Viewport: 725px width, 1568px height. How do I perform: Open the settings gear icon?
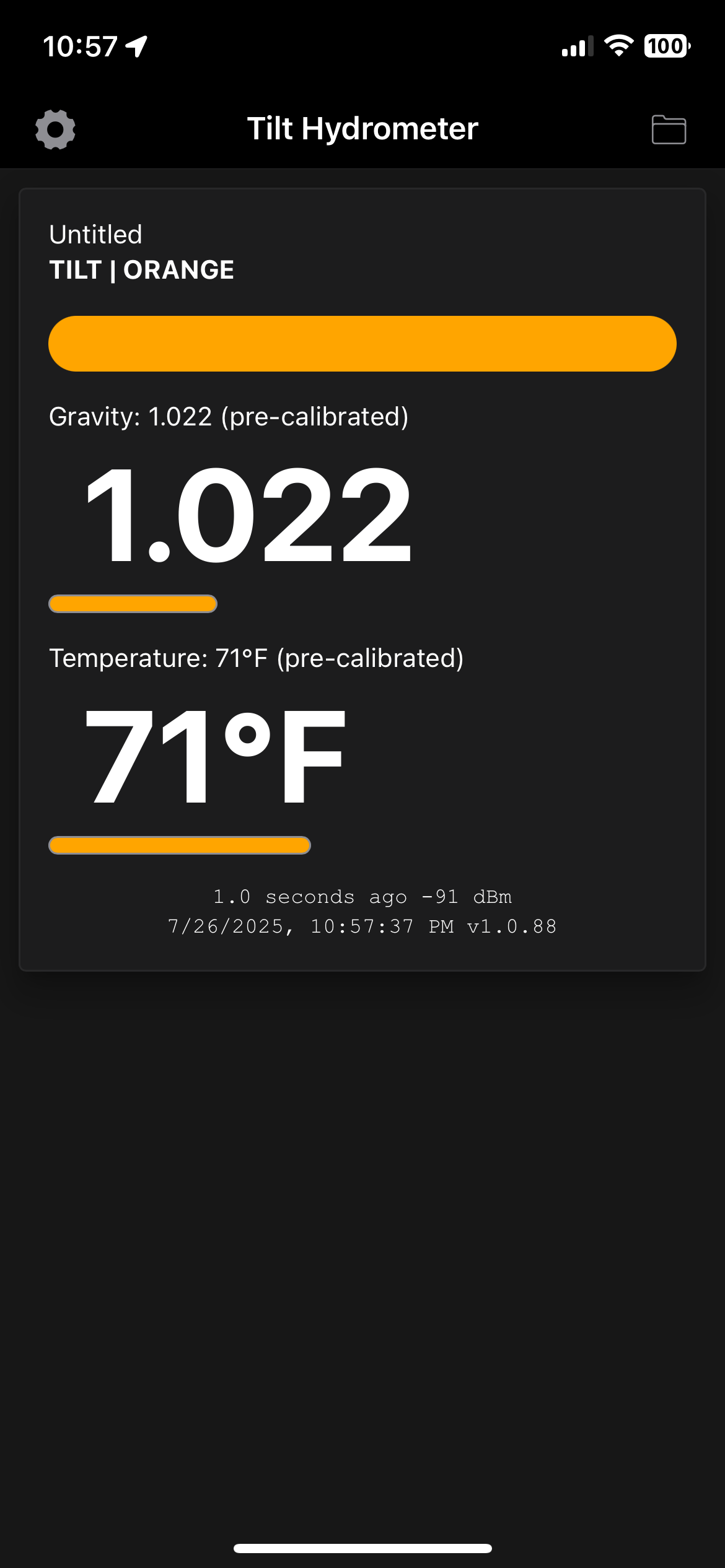(x=55, y=129)
